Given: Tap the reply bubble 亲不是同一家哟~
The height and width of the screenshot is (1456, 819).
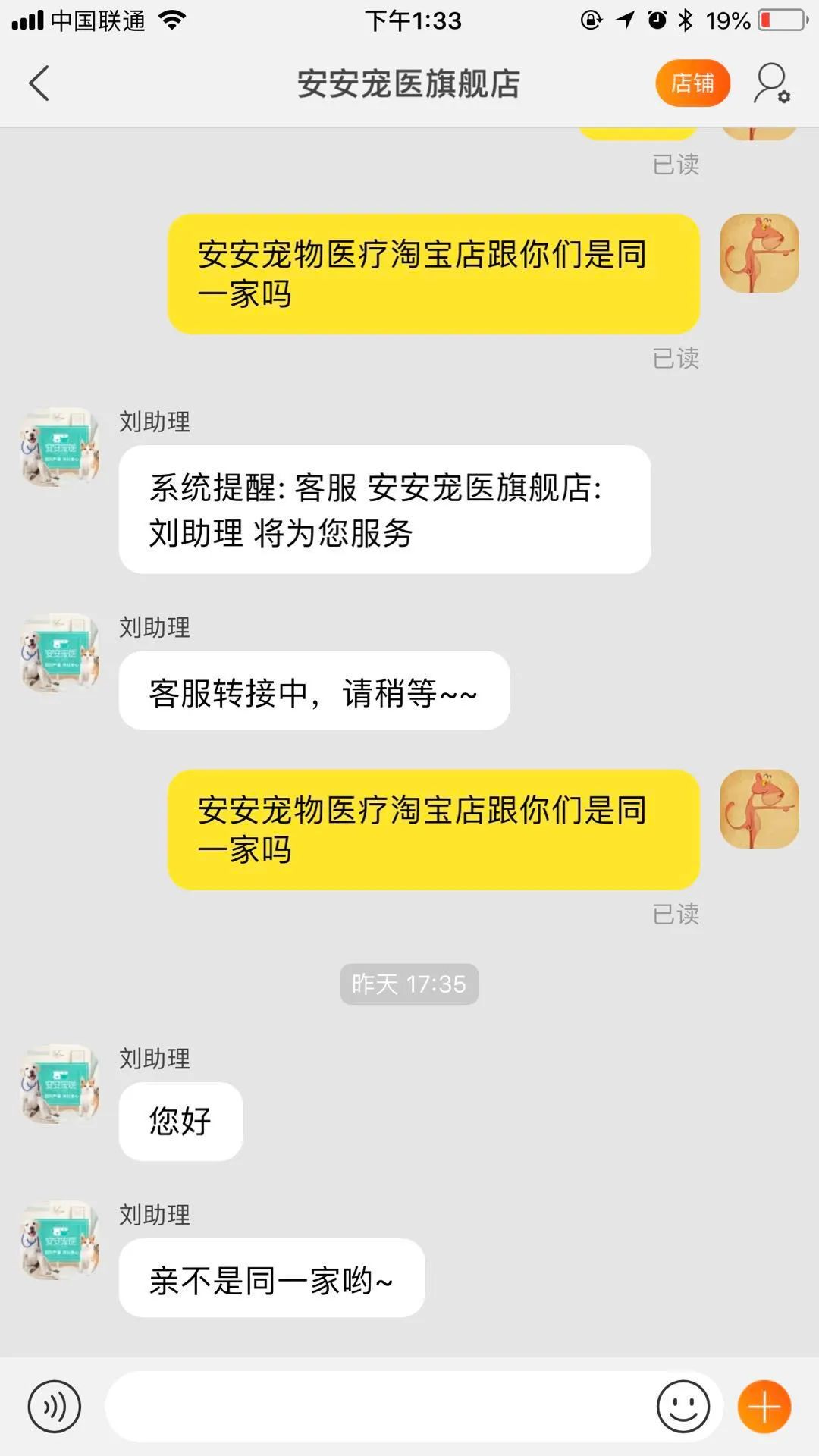Looking at the screenshot, I should tap(271, 1276).
